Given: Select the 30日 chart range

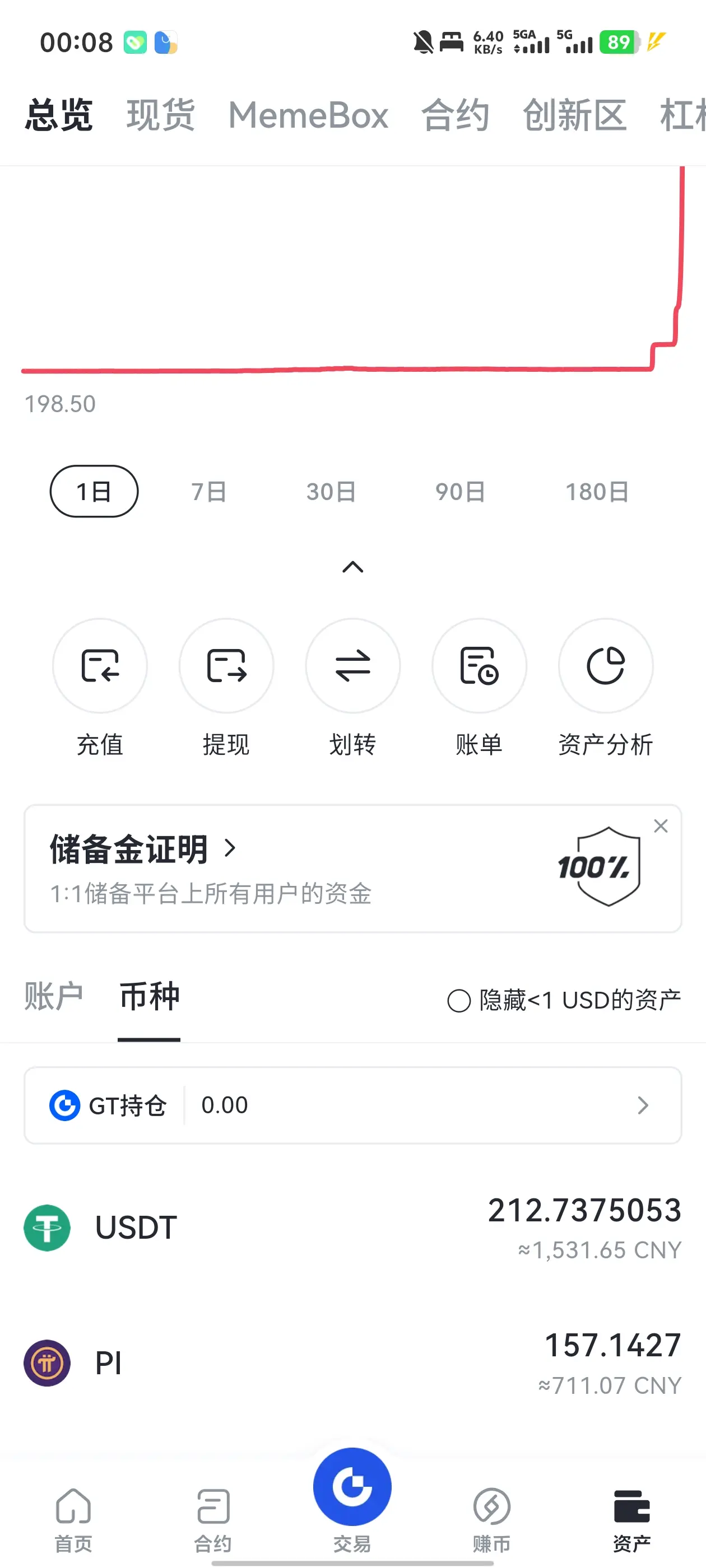Looking at the screenshot, I should click(x=331, y=491).
